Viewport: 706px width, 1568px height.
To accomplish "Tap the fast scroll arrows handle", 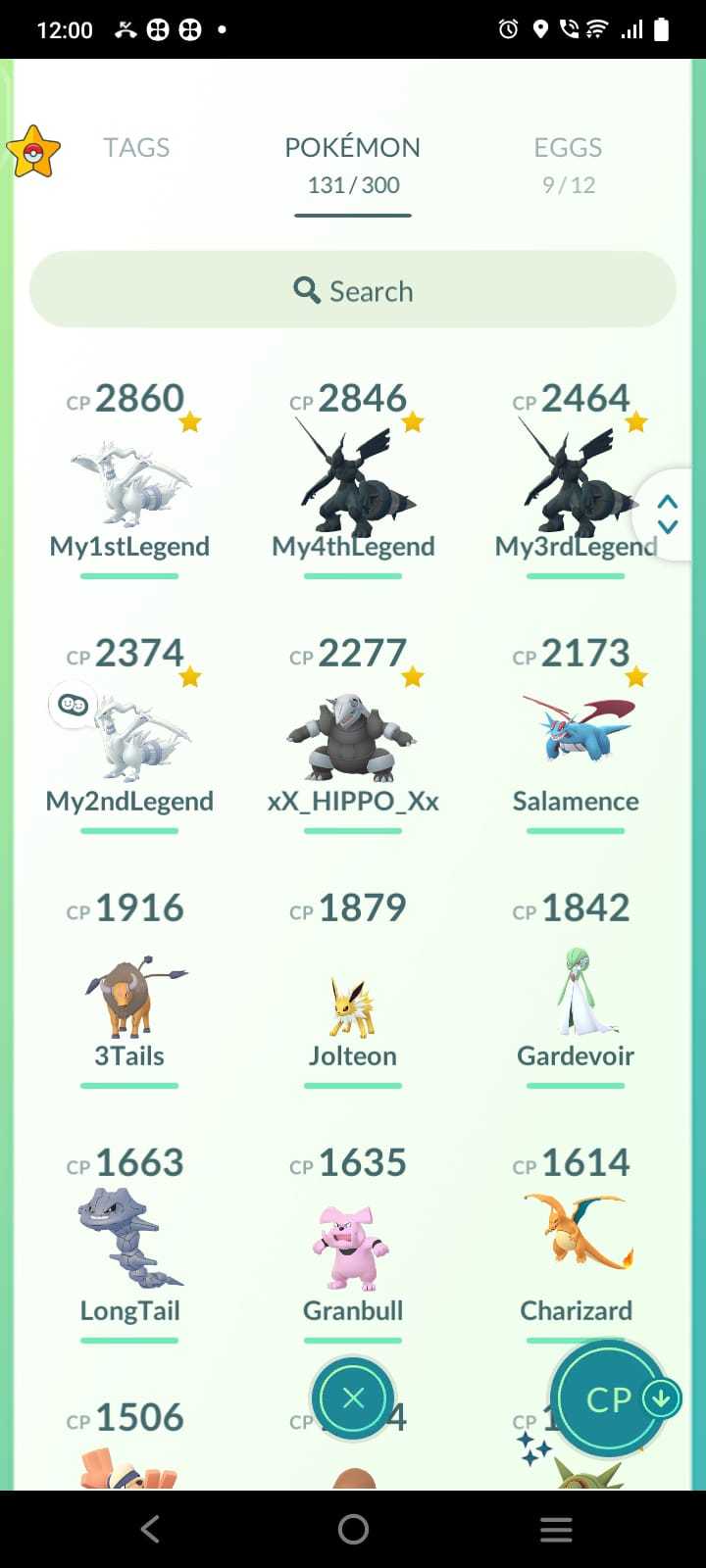I will [x=668, y=514].
